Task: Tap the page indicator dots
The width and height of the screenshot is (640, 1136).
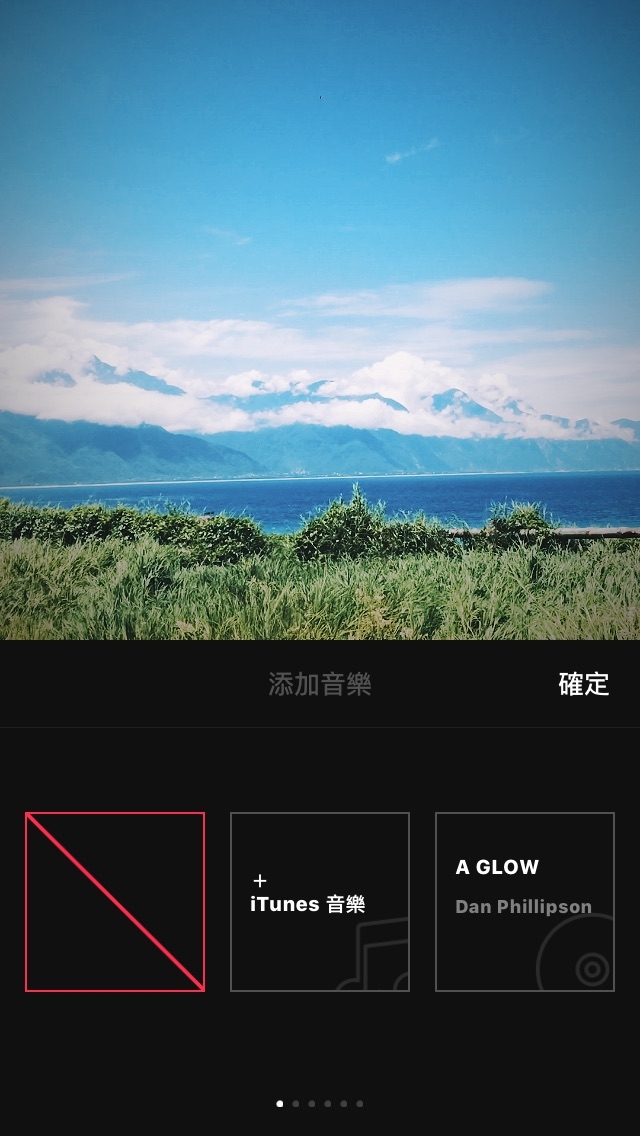Action: pyautogui.click(x=320, y=1104)
